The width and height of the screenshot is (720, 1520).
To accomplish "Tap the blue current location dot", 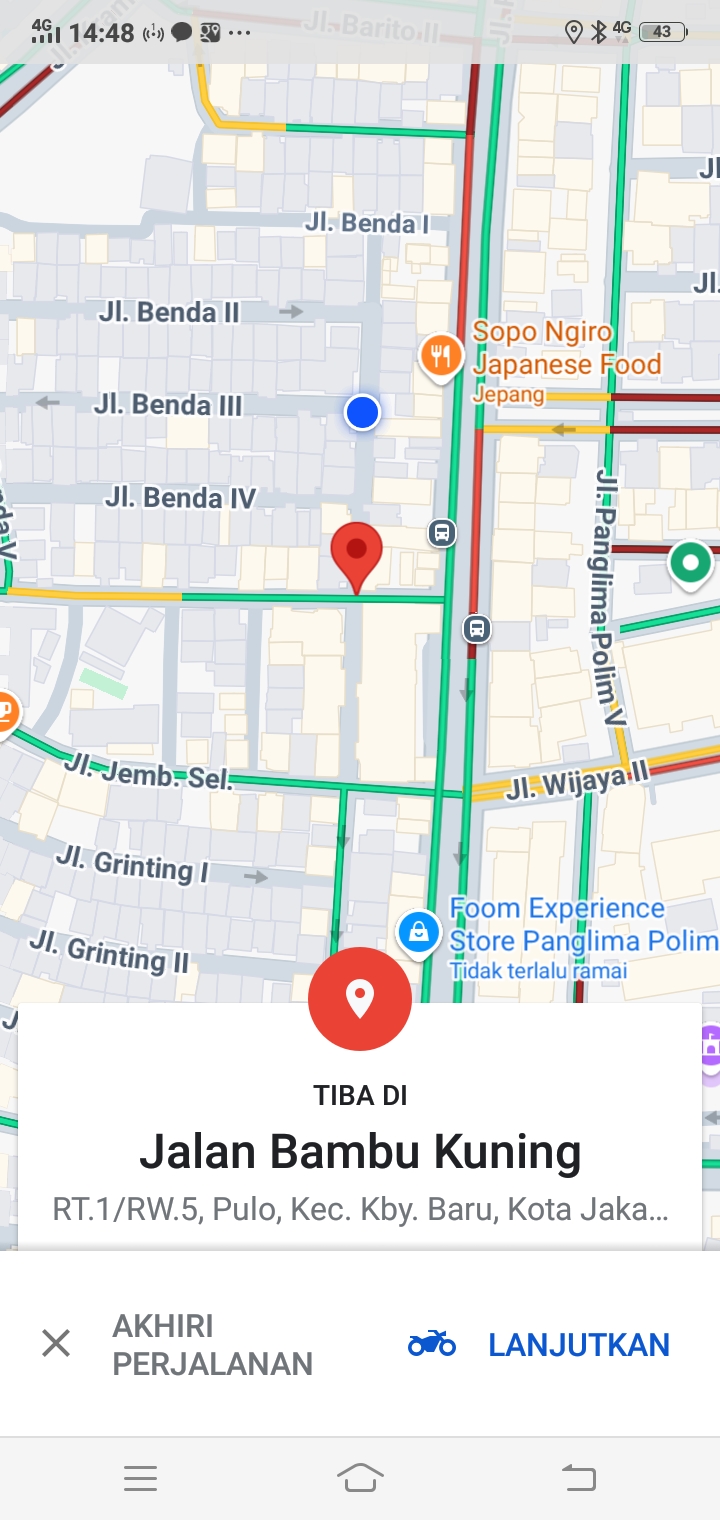I will point(362,411).
